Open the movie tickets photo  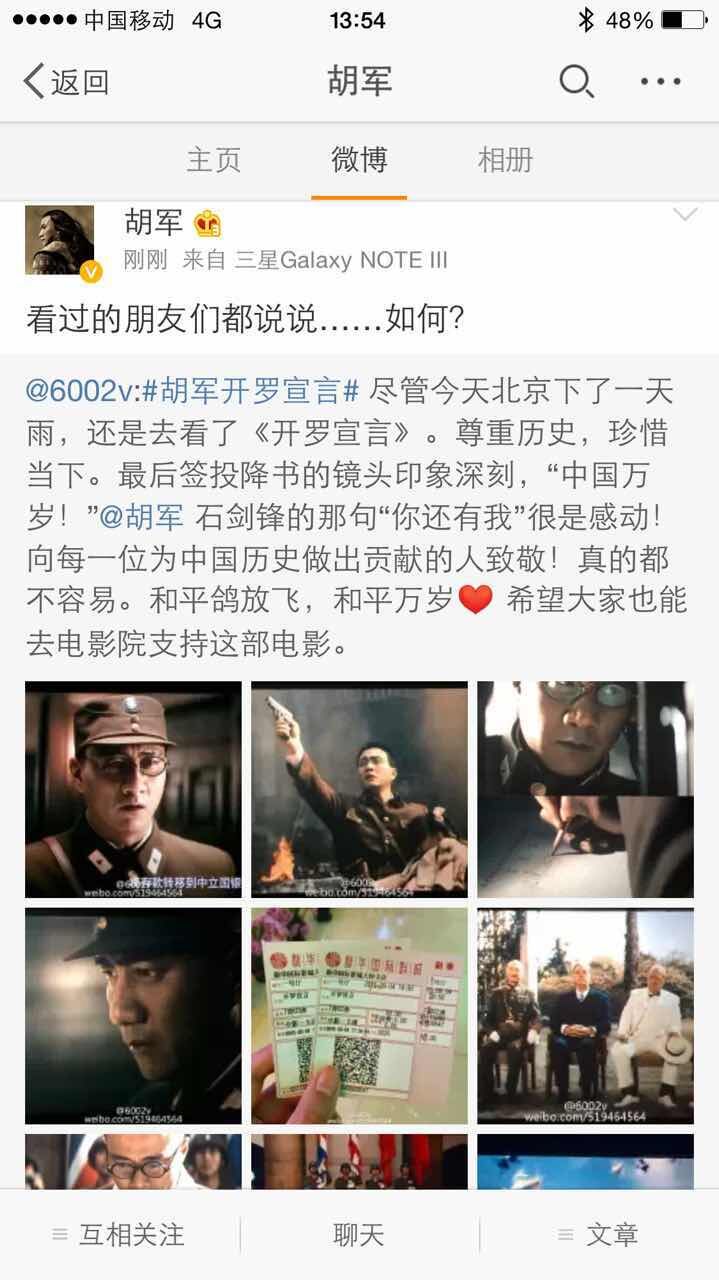click(359, 1015)
